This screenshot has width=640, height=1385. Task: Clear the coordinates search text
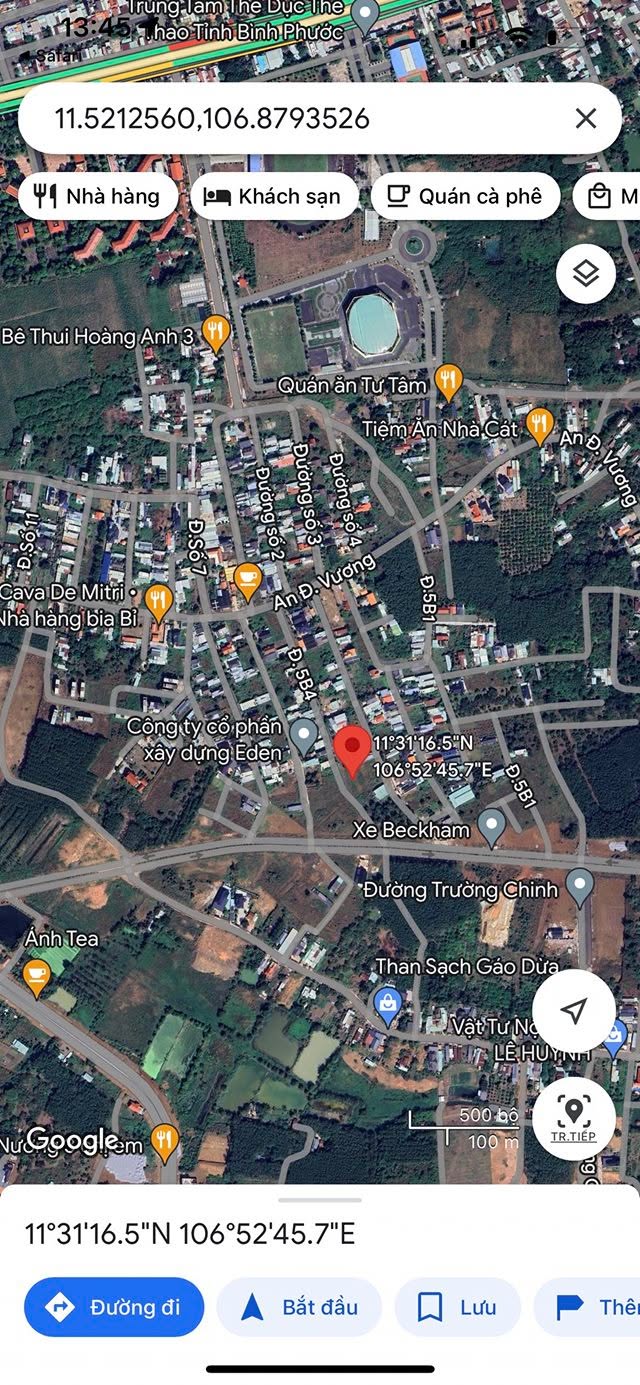585,119
